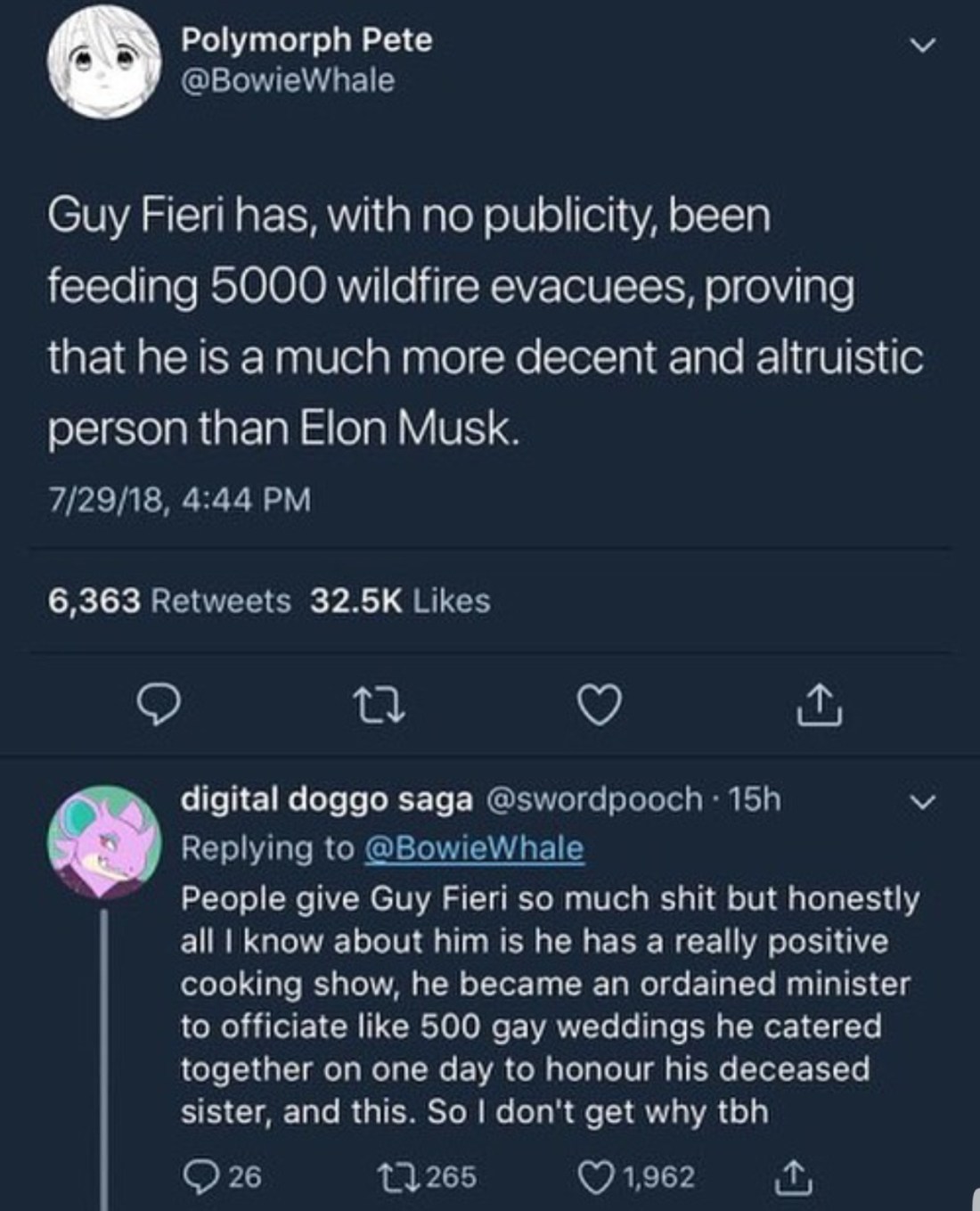View the 32.5K Likes list
Screen dimensions: 980x1211
click(x=400, y=601)
